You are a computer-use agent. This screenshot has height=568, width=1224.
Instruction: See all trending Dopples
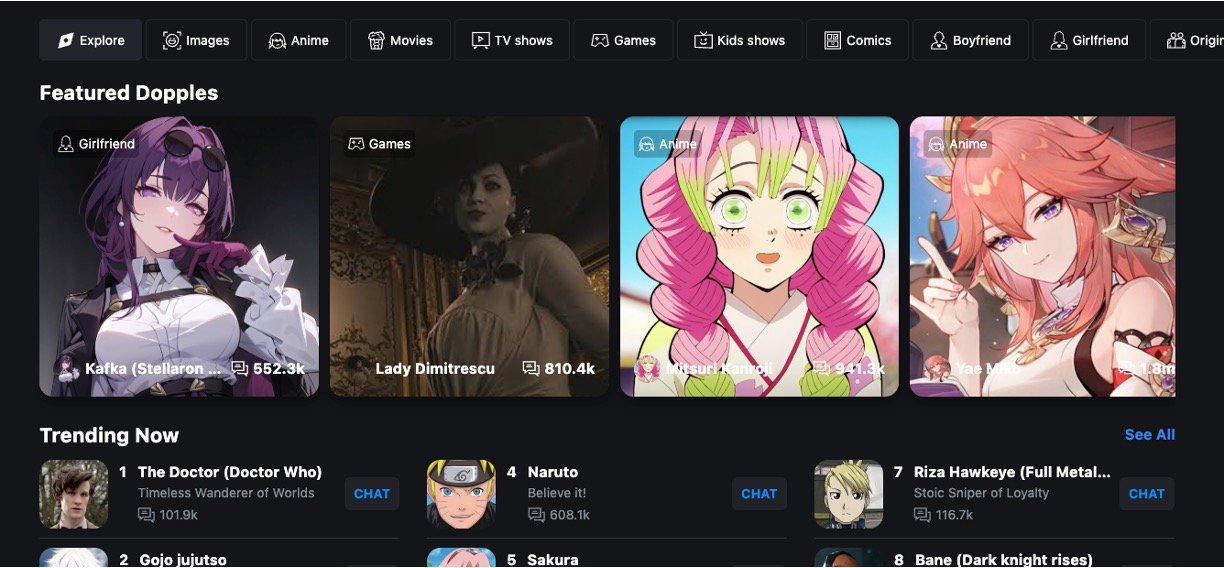coord(1149,435)
